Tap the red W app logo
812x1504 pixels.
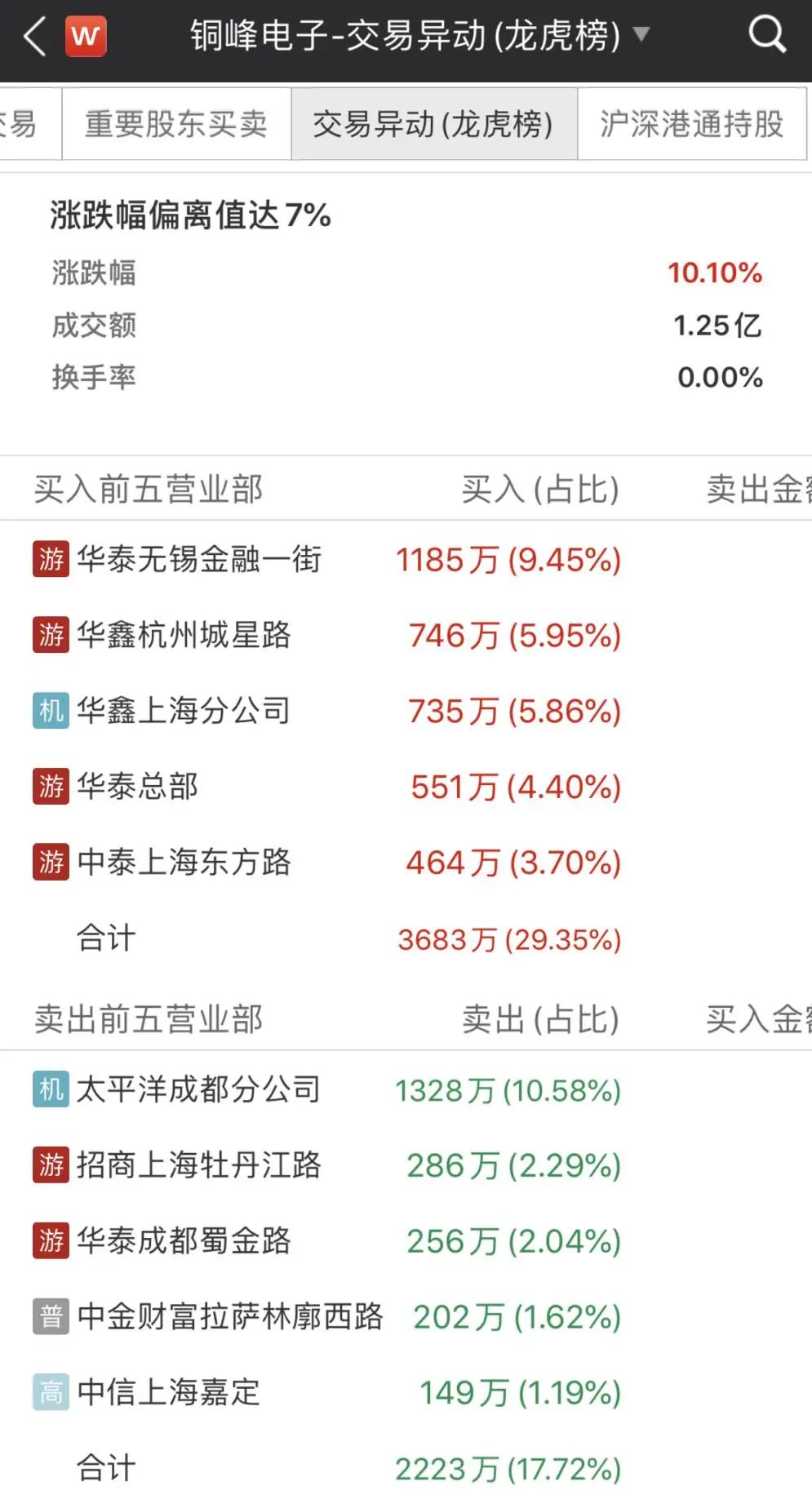[x=86, y=36]
